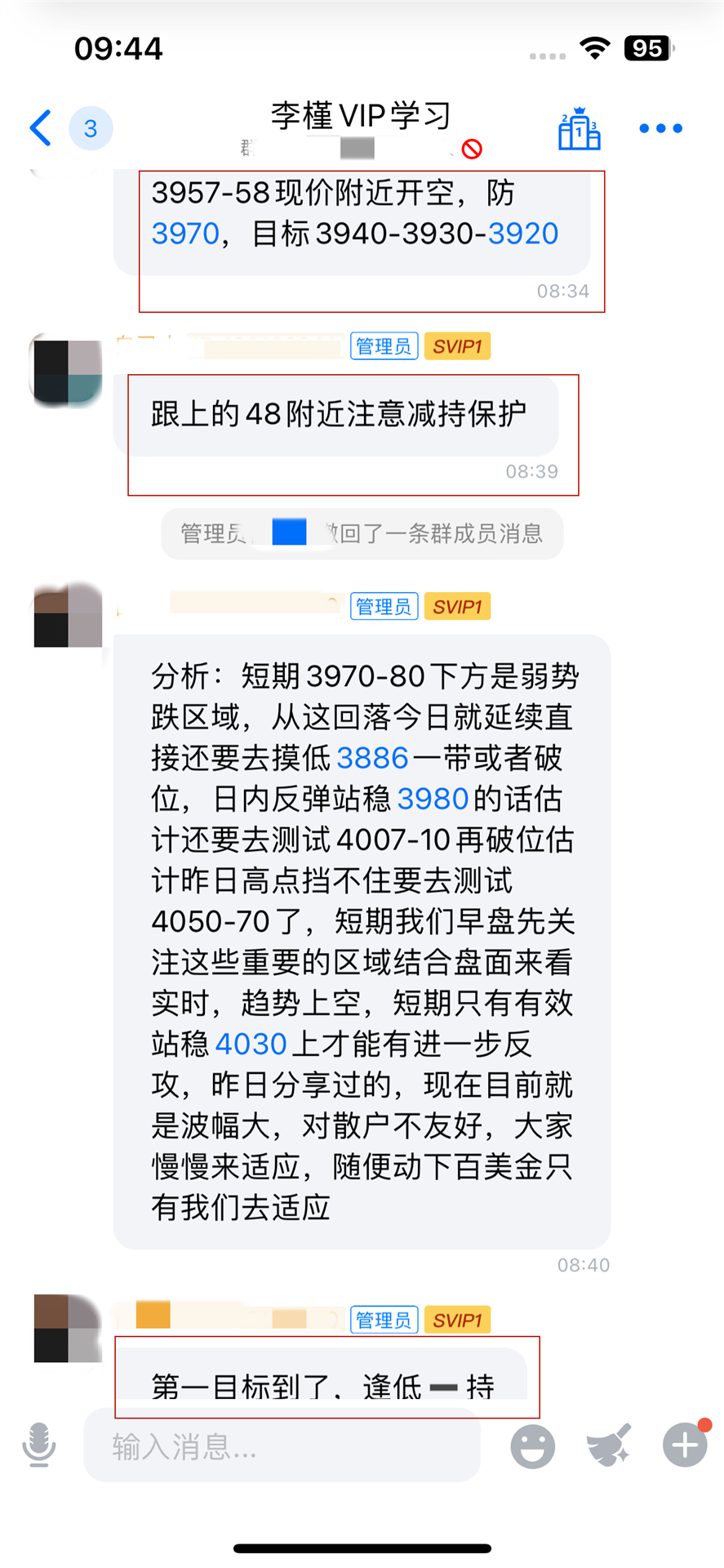Tap the blue 3970 number link
The height and width of the screenshot is (1568, 724).
[185, 234]
